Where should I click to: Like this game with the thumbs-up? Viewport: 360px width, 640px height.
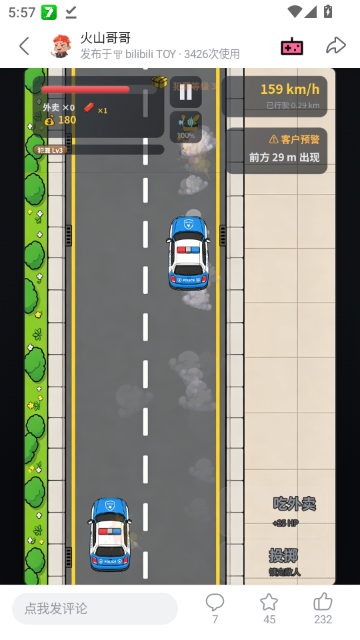323,609
